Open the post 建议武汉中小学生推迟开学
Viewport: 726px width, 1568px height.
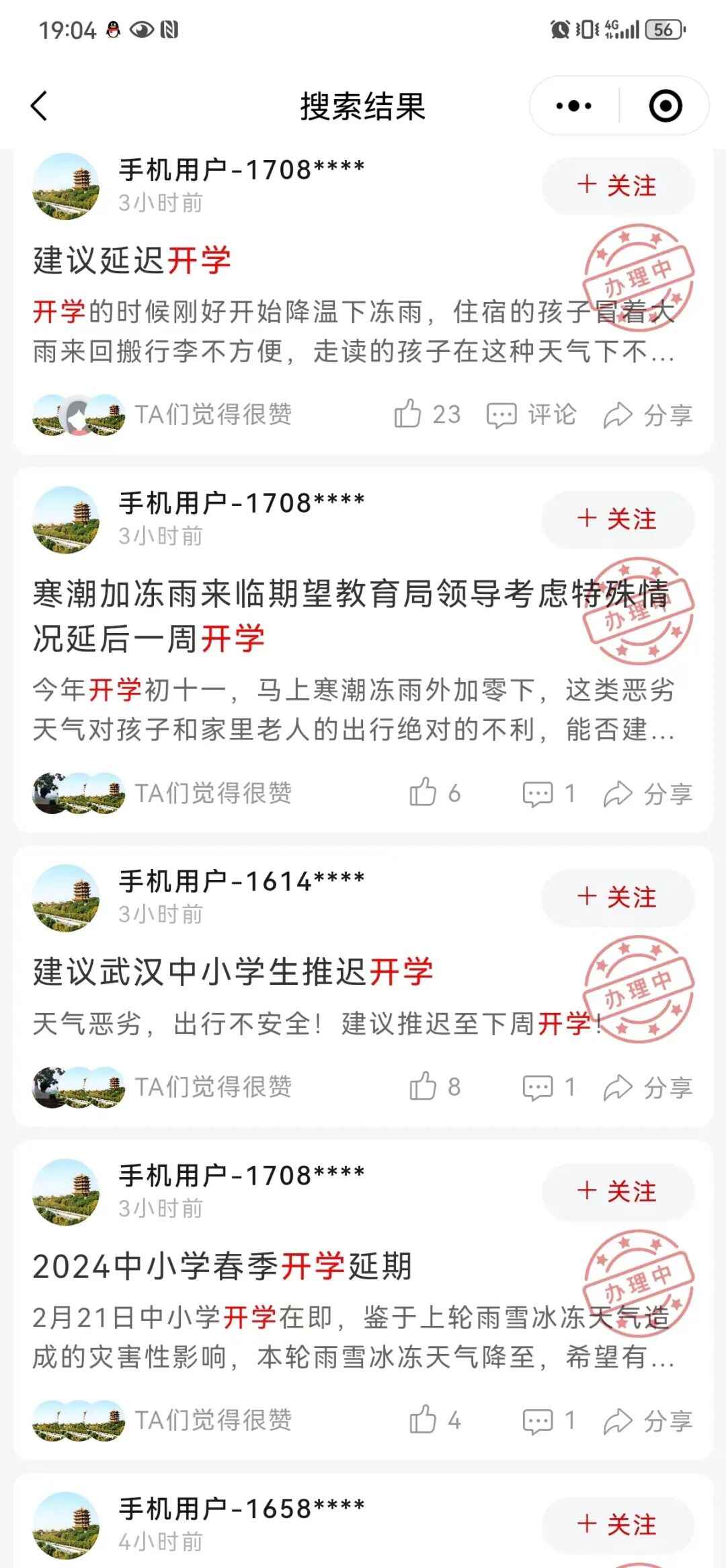click(233, 972)
